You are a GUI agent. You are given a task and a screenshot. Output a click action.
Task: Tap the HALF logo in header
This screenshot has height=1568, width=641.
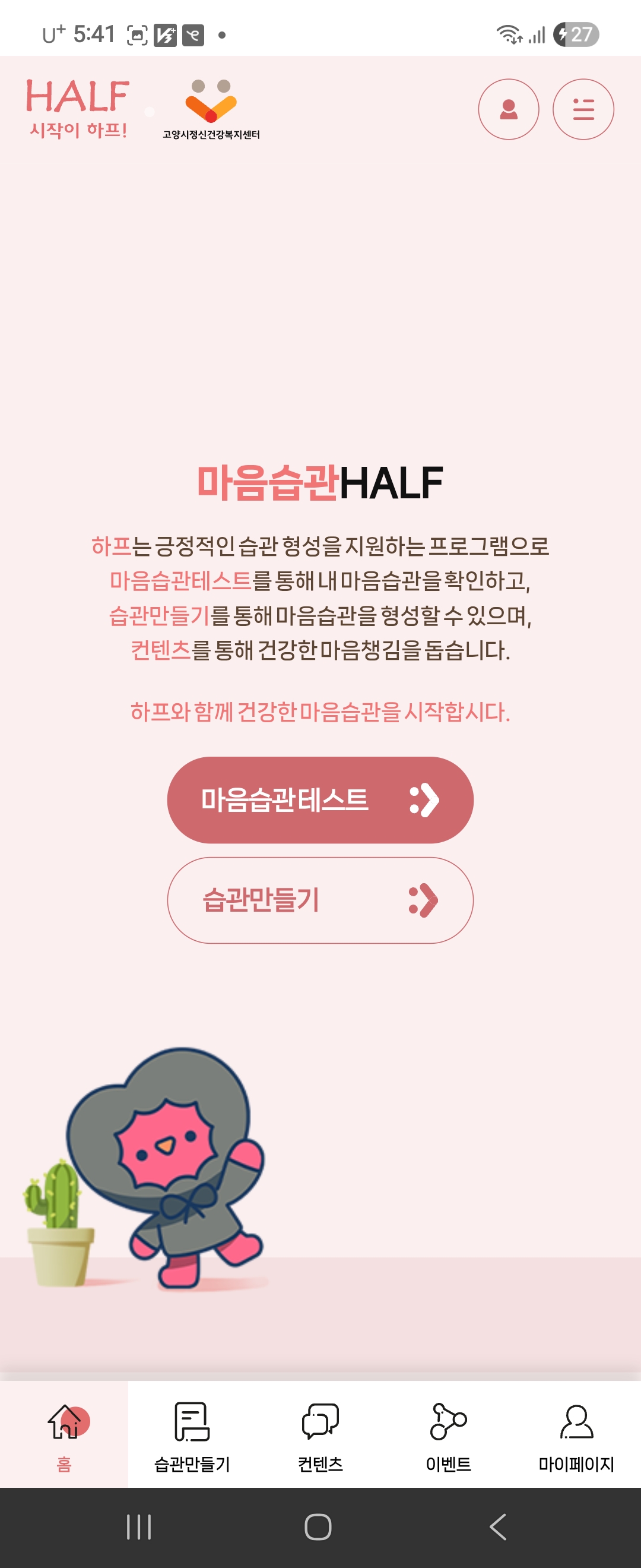[x=78, y=108]
